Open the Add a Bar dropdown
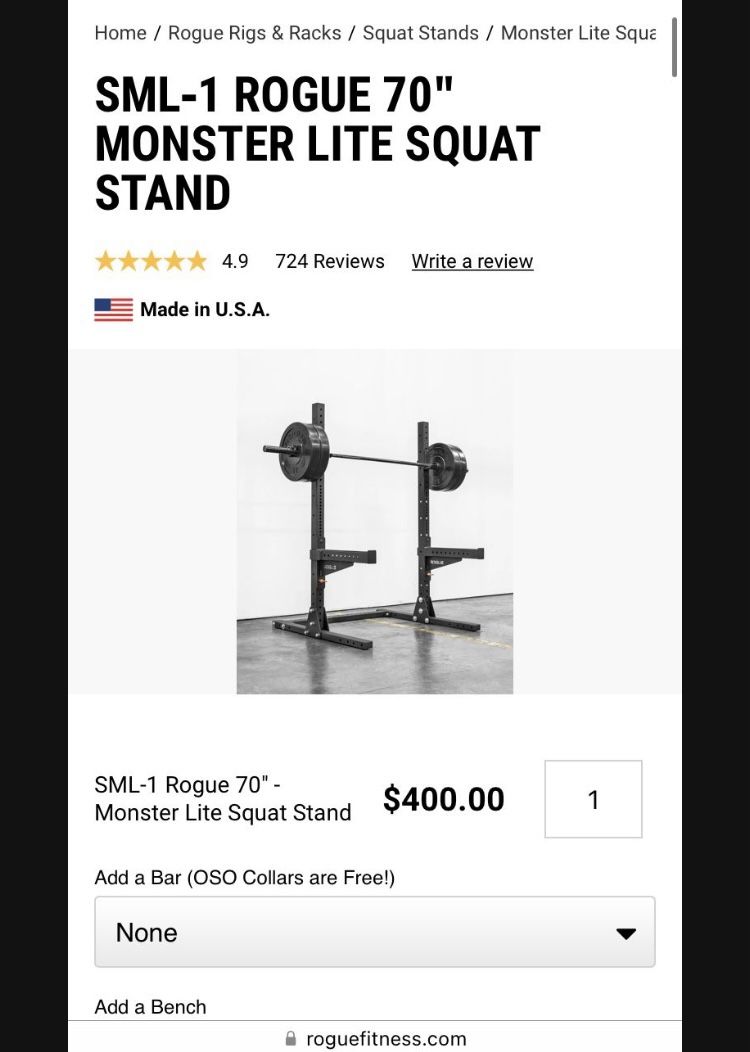 (375, 932)
